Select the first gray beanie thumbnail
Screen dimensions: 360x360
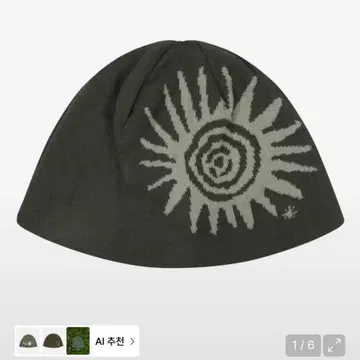point(28,341)
